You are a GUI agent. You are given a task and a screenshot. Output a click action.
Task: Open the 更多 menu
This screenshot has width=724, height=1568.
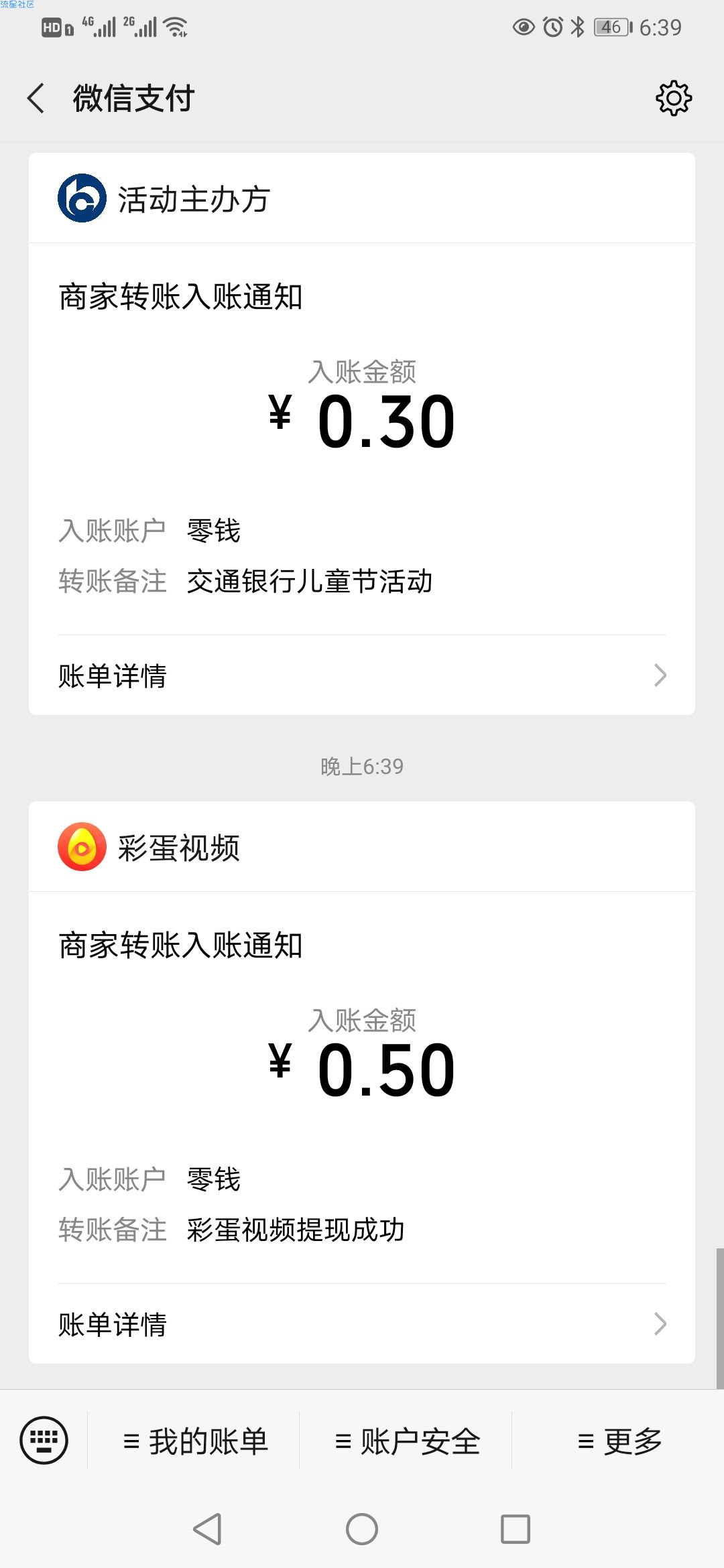tap(619, 1441)
